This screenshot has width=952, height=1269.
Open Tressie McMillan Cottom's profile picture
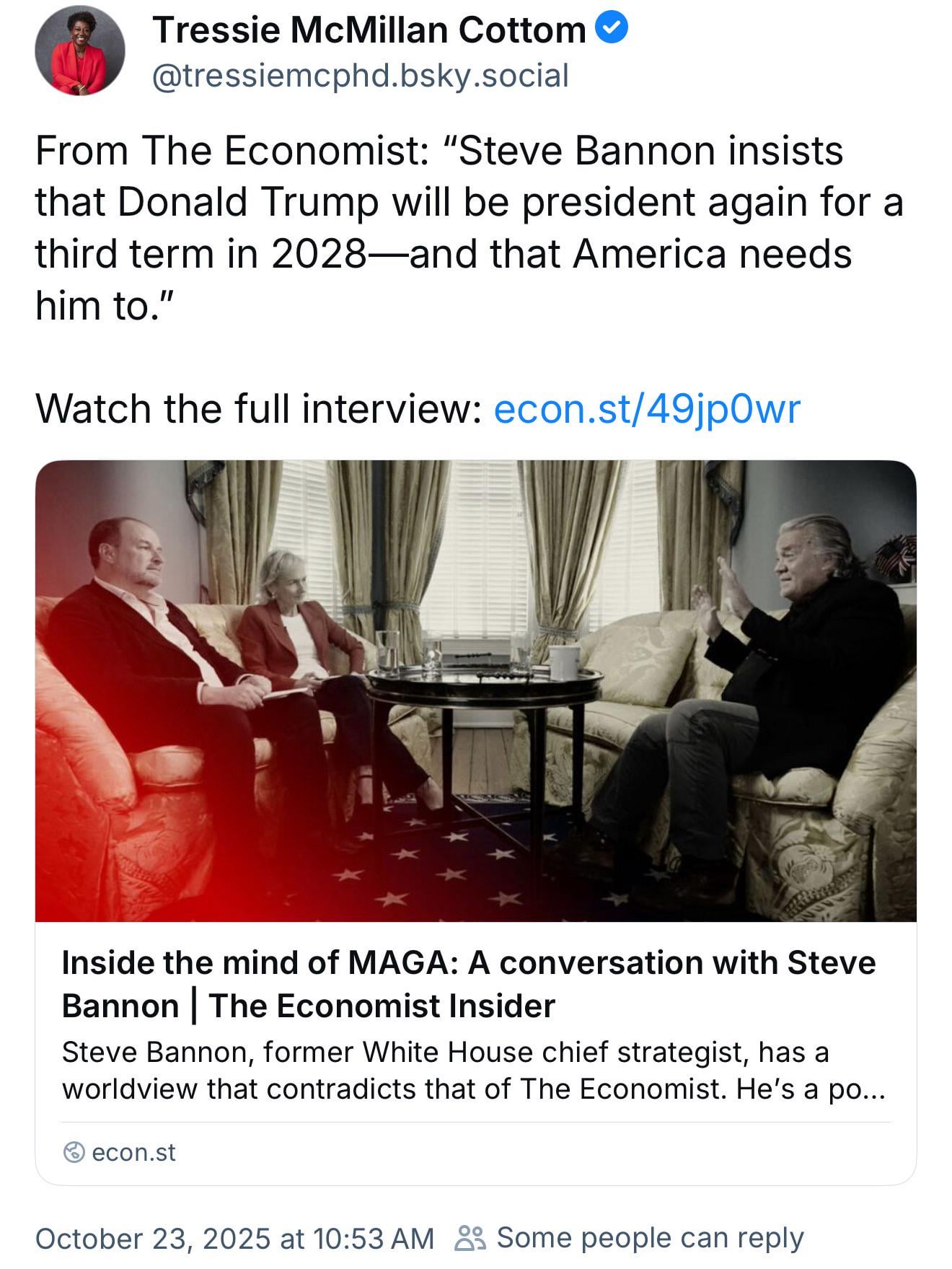79,51
